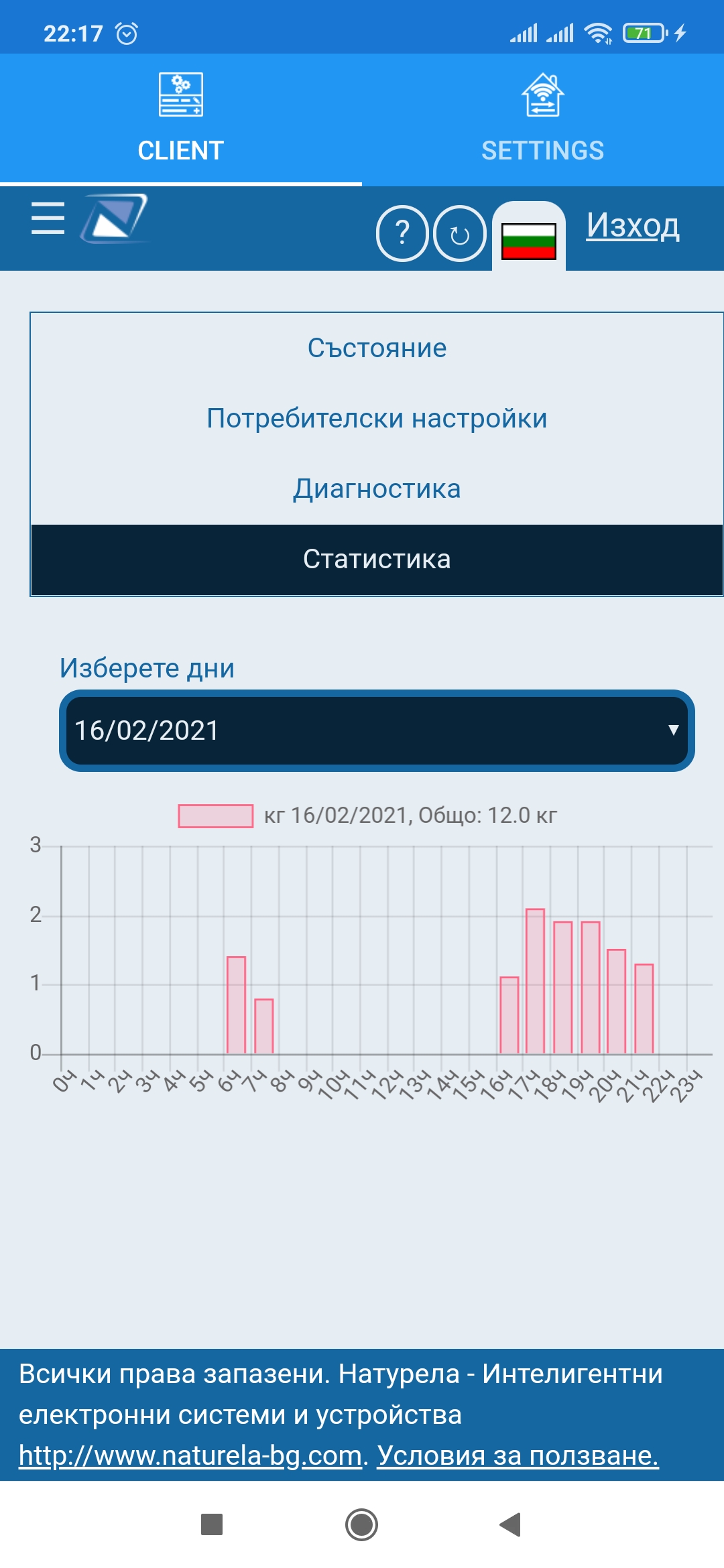724x1568 pixels.
Task: Open the naturela-bg.com website link
Action: click(x=190, y=1456)
